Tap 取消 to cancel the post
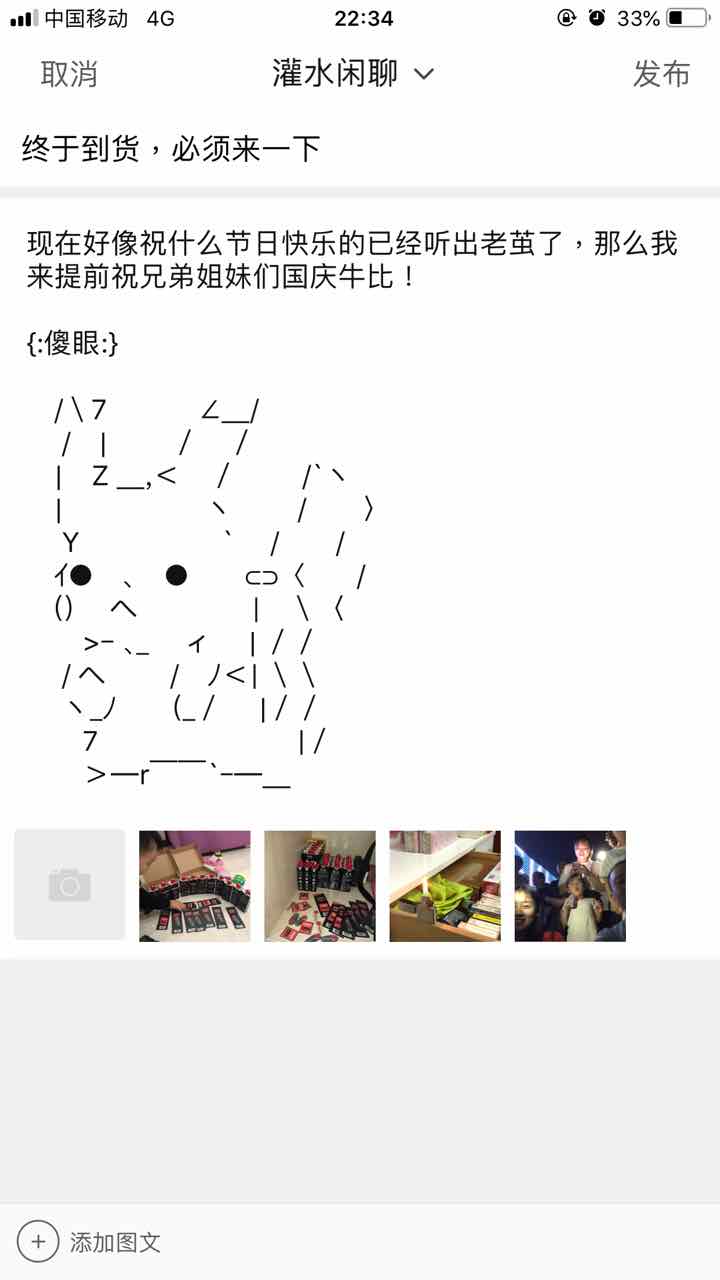This screenshot has width=720, height=1280. pos(69,74)
